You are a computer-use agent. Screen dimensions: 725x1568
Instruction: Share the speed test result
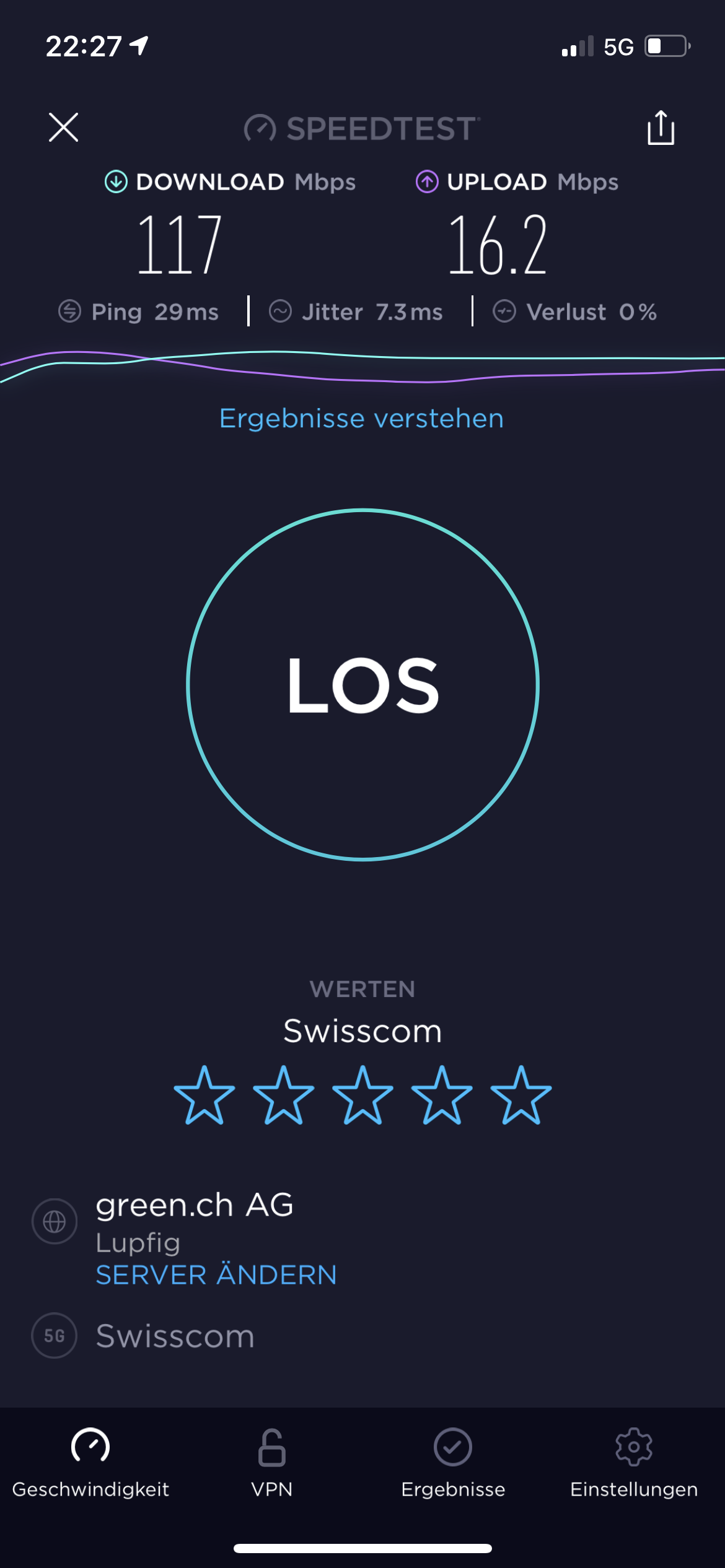(x=661, y=128)
